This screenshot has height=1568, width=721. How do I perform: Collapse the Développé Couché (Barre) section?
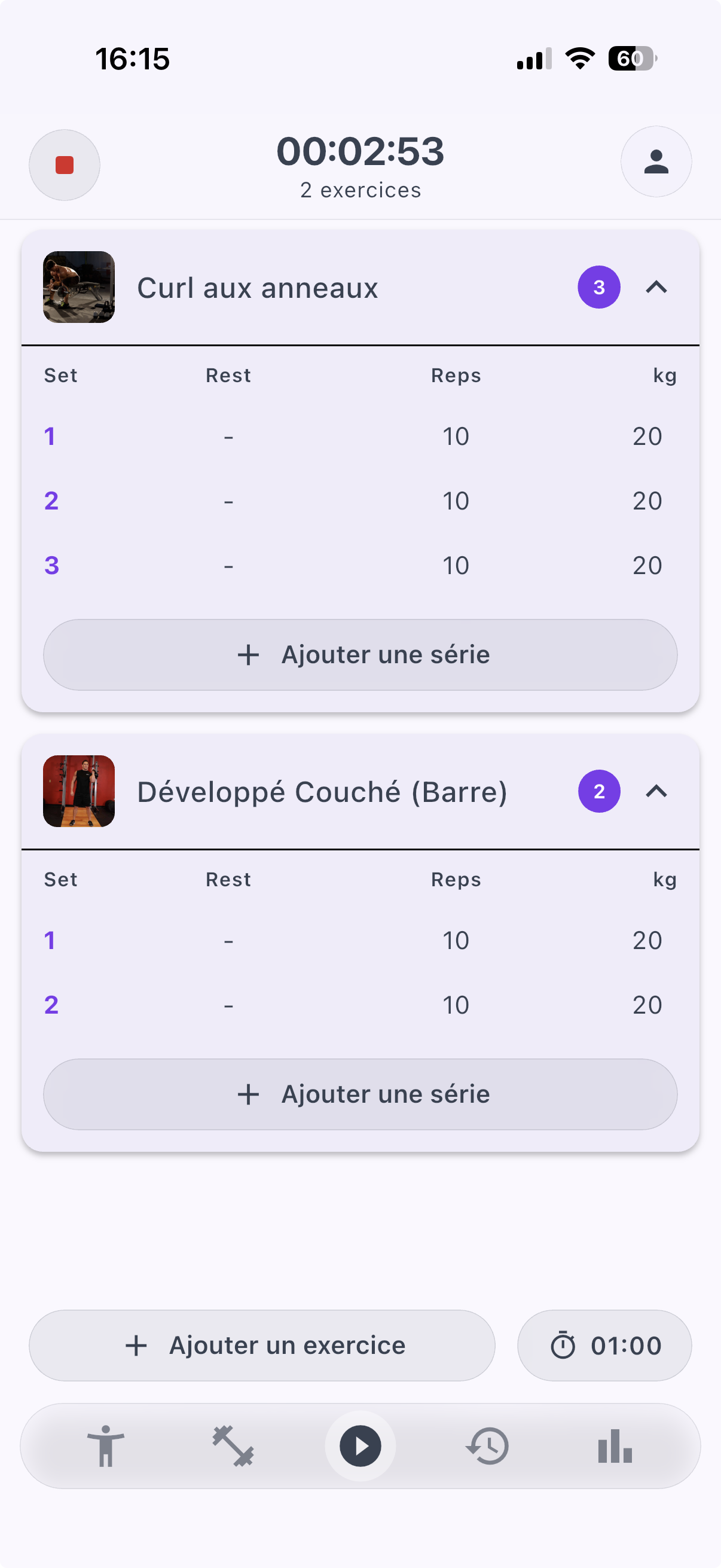tap(656, 791)
